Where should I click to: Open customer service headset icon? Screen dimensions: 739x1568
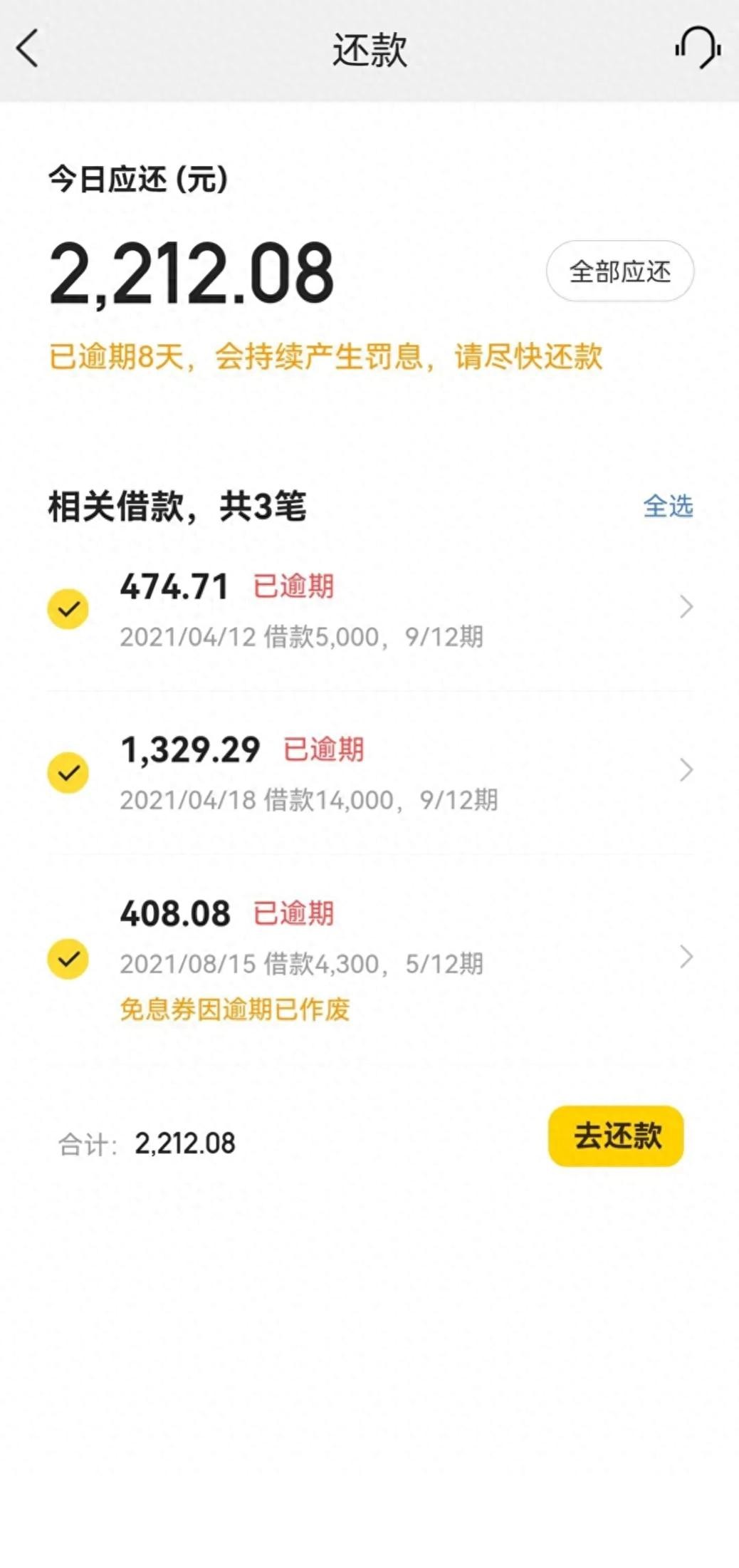click(x=698, y=48)
